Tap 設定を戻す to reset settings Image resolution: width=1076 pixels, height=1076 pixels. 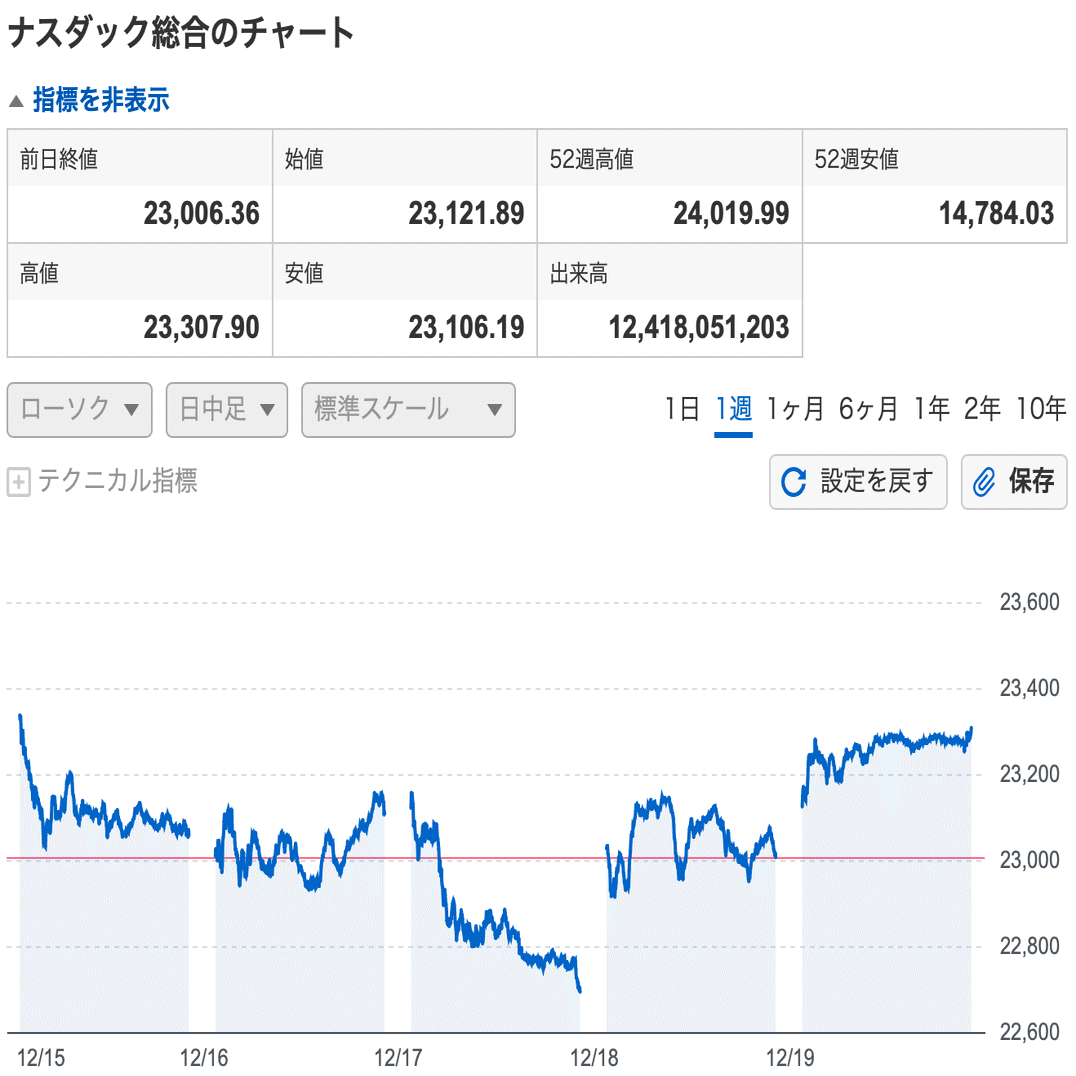coord(858,482)
